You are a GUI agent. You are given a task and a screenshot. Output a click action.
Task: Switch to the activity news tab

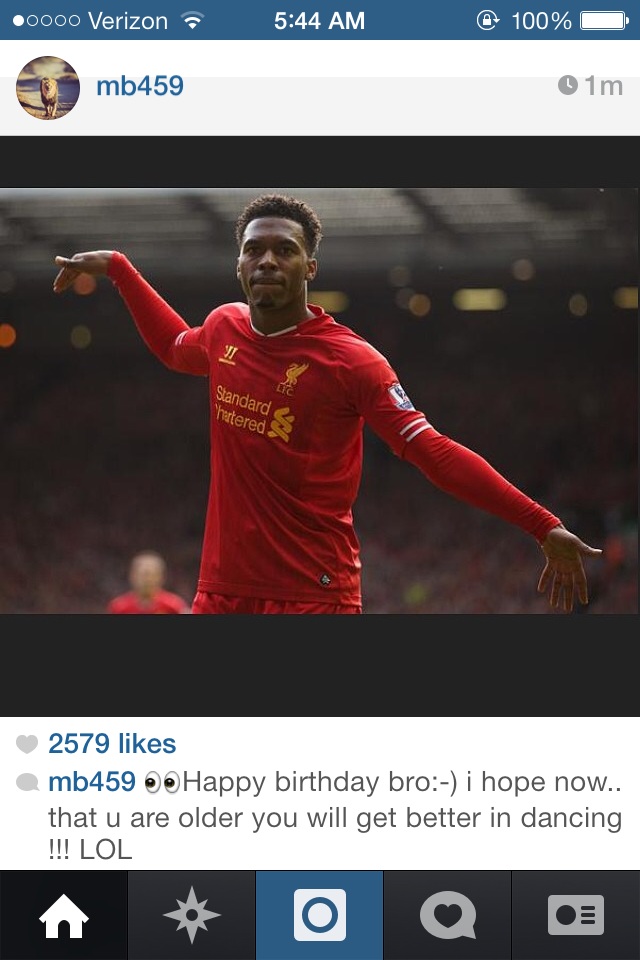(447, 915)
